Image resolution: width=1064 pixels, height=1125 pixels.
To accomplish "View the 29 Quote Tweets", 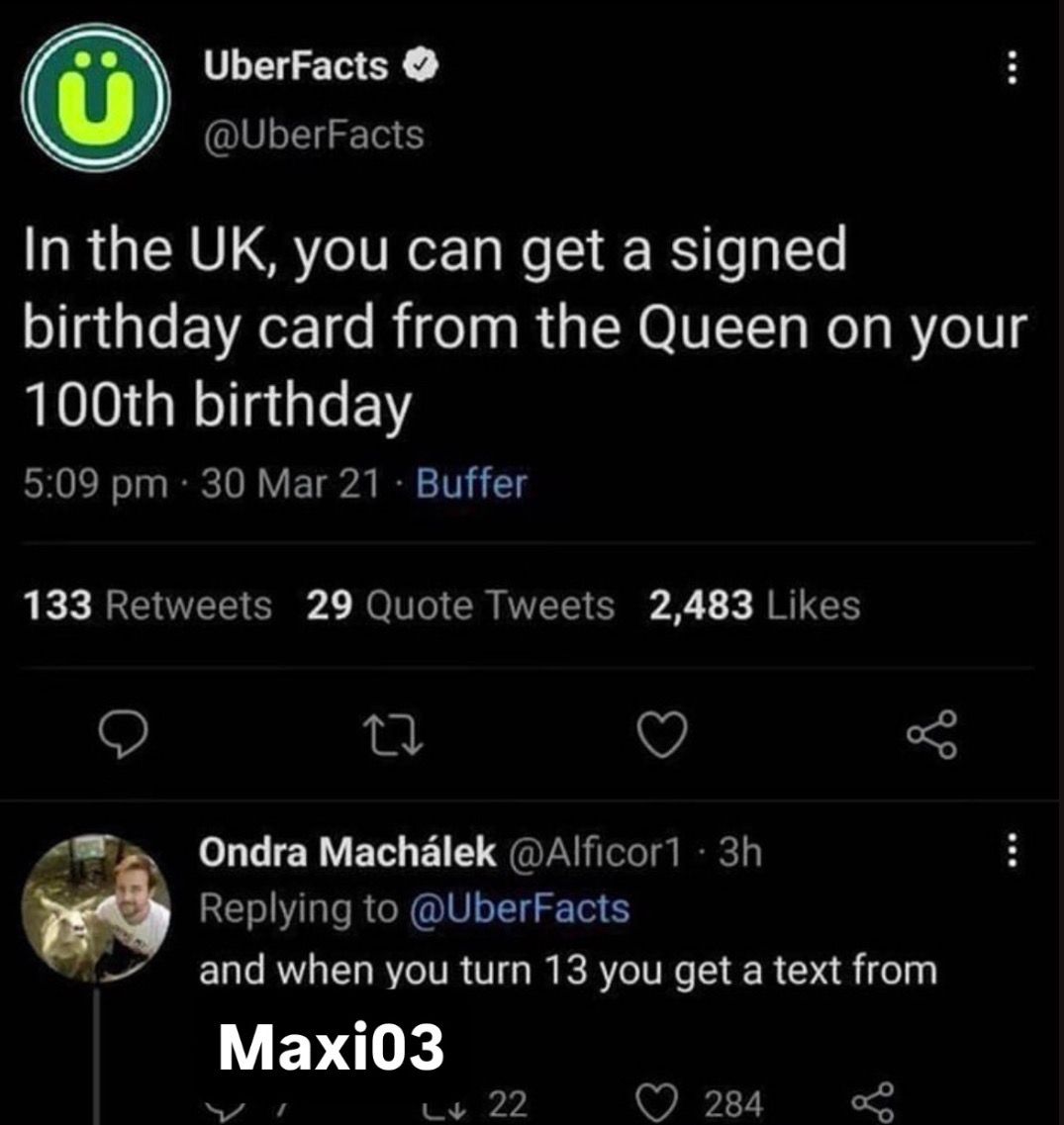I will pos(460,605).
